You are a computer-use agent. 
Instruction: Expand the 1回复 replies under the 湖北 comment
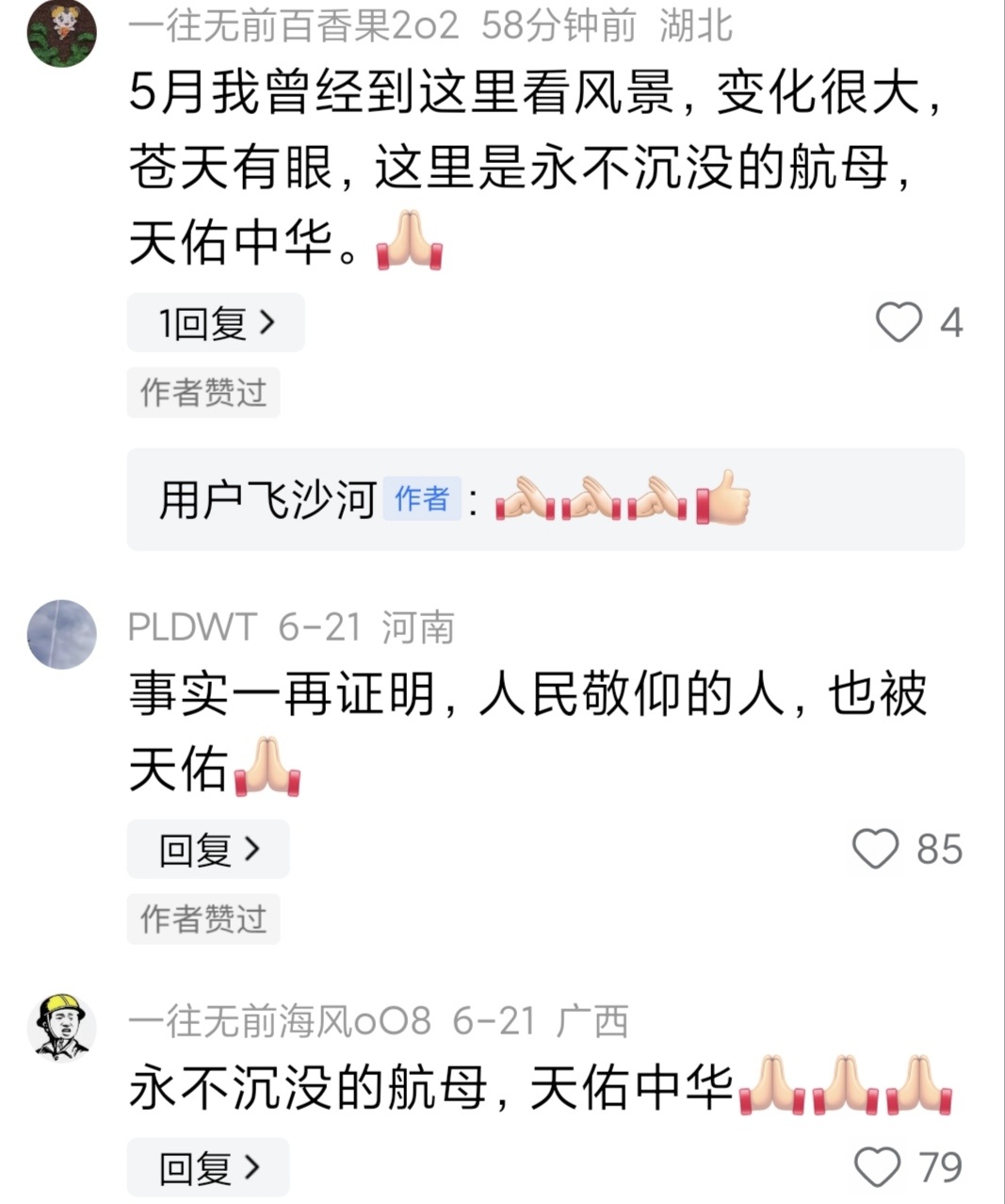pyautogui.click(x=215, y=323)
